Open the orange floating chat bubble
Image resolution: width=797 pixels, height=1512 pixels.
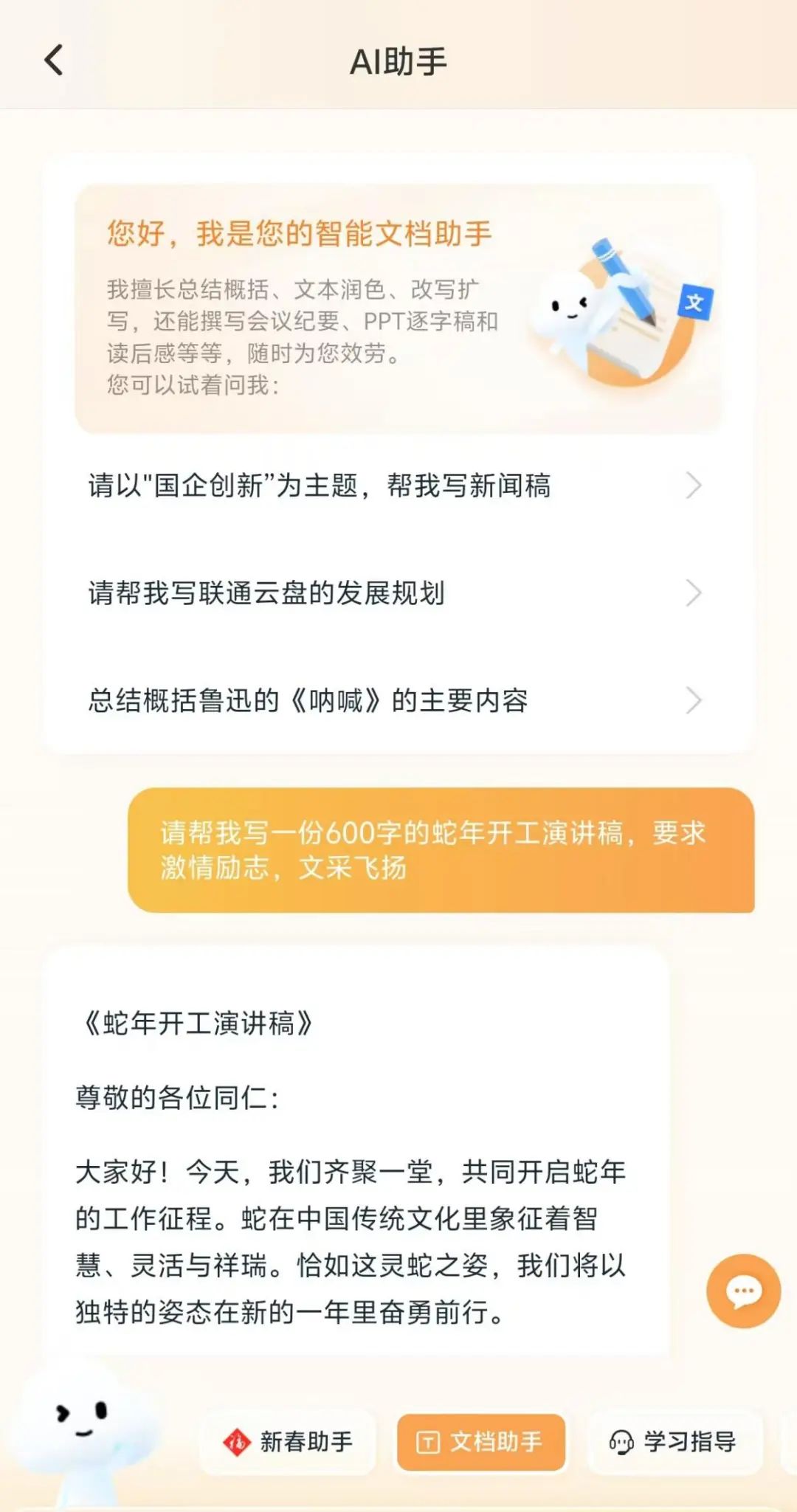[x=743, y=1291]
